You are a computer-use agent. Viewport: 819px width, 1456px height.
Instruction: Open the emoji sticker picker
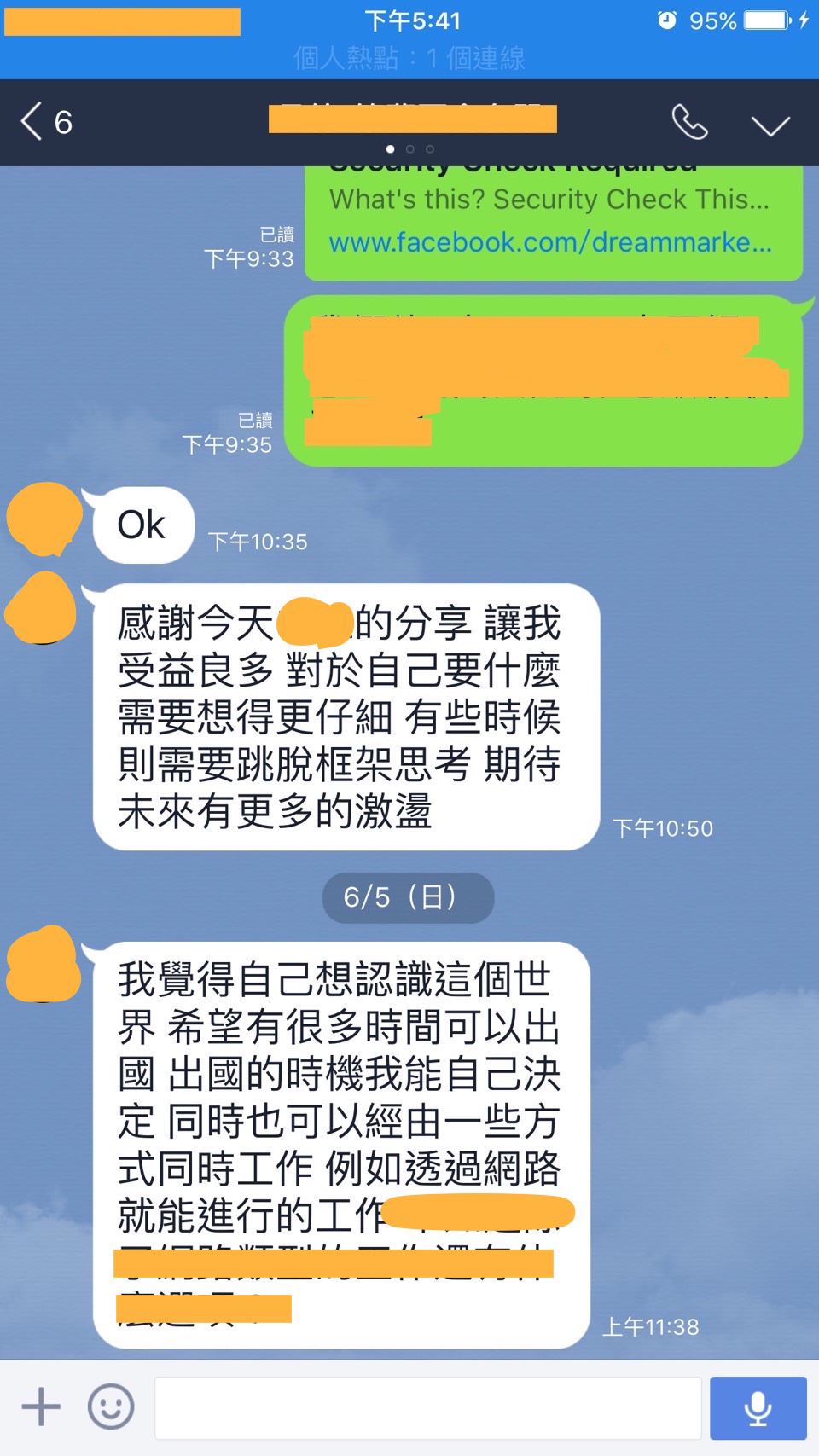(x=111, y=1406)
